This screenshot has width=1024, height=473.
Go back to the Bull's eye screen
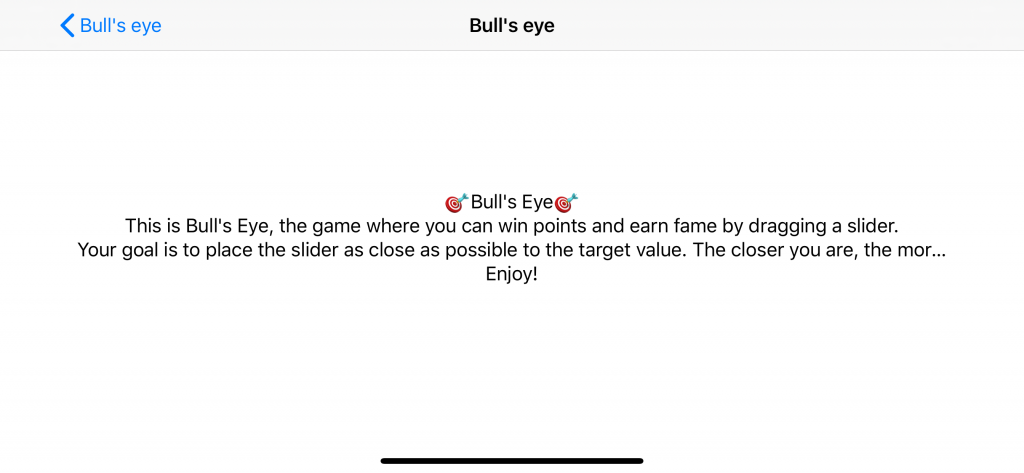[x=110, y=26]
